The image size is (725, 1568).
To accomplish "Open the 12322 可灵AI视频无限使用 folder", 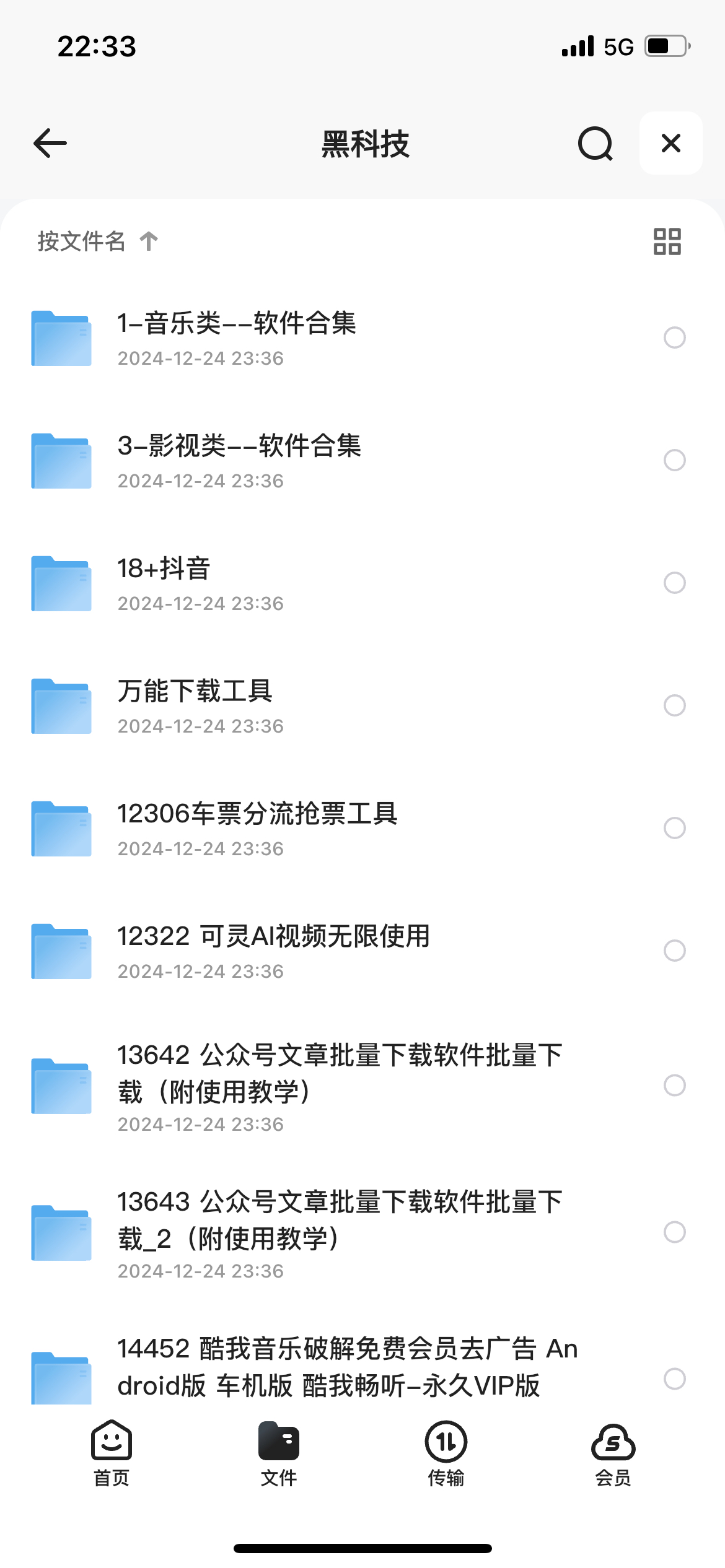I will click(273, 949).
